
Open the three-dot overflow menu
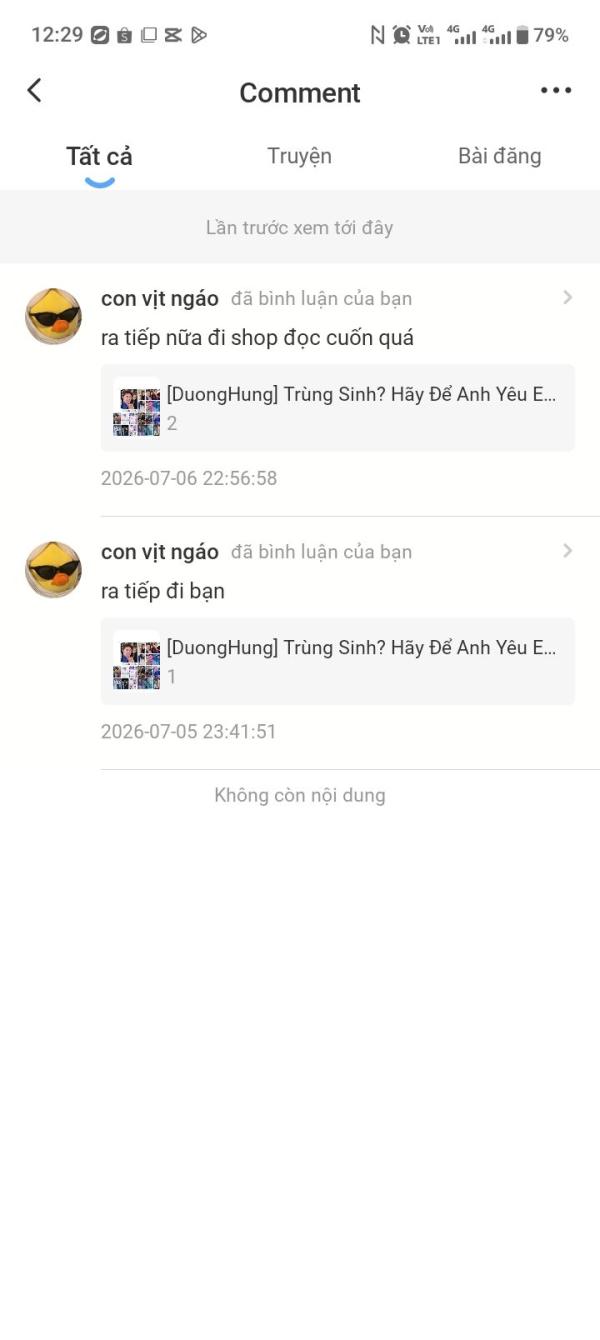556,91
